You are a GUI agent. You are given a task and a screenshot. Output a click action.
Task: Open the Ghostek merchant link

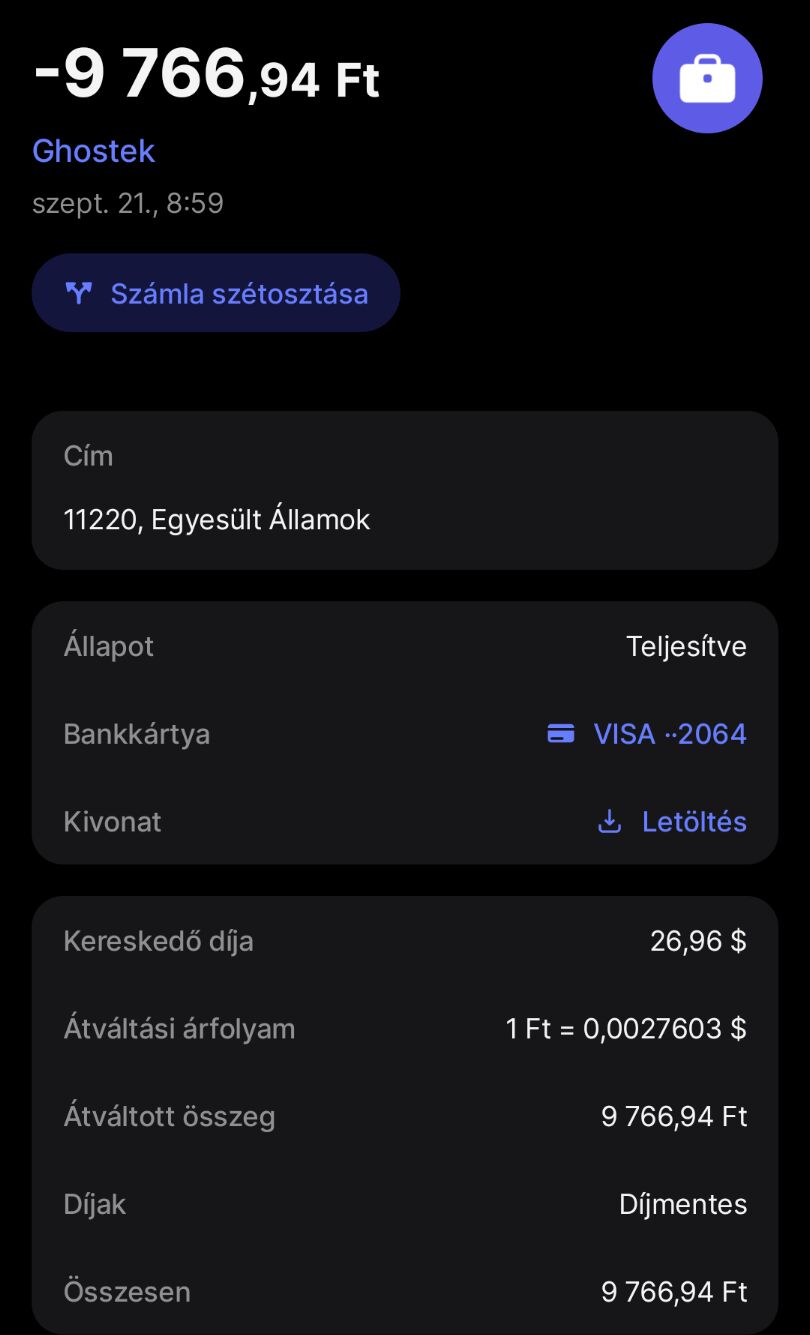point(93,152)
